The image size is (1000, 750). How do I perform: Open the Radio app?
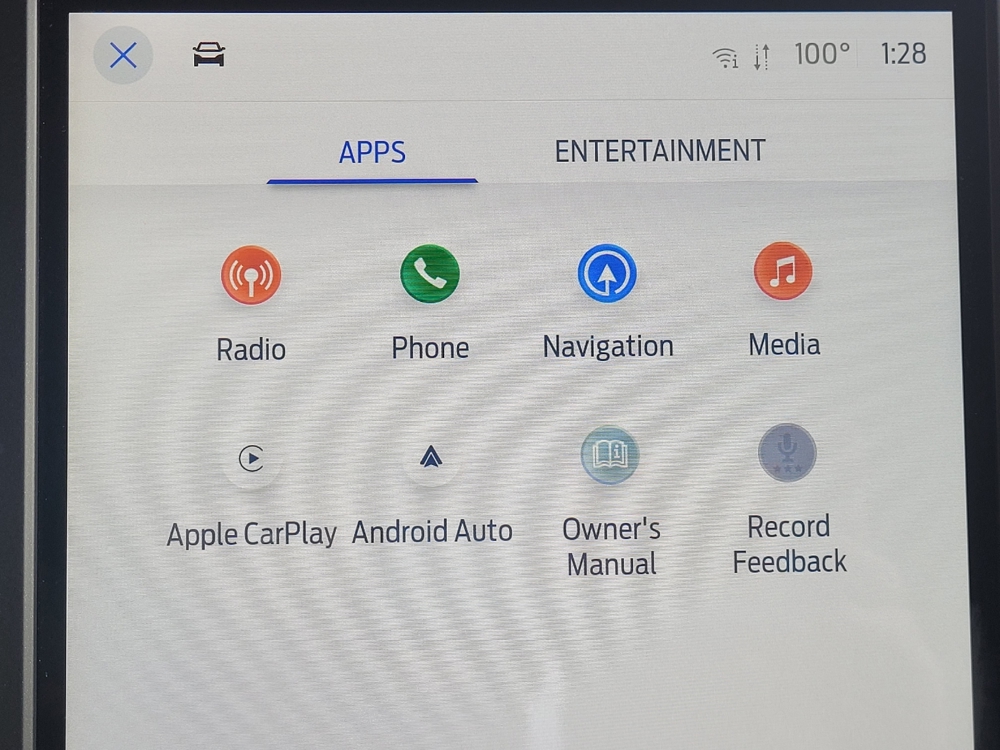[x=251, y=276]
